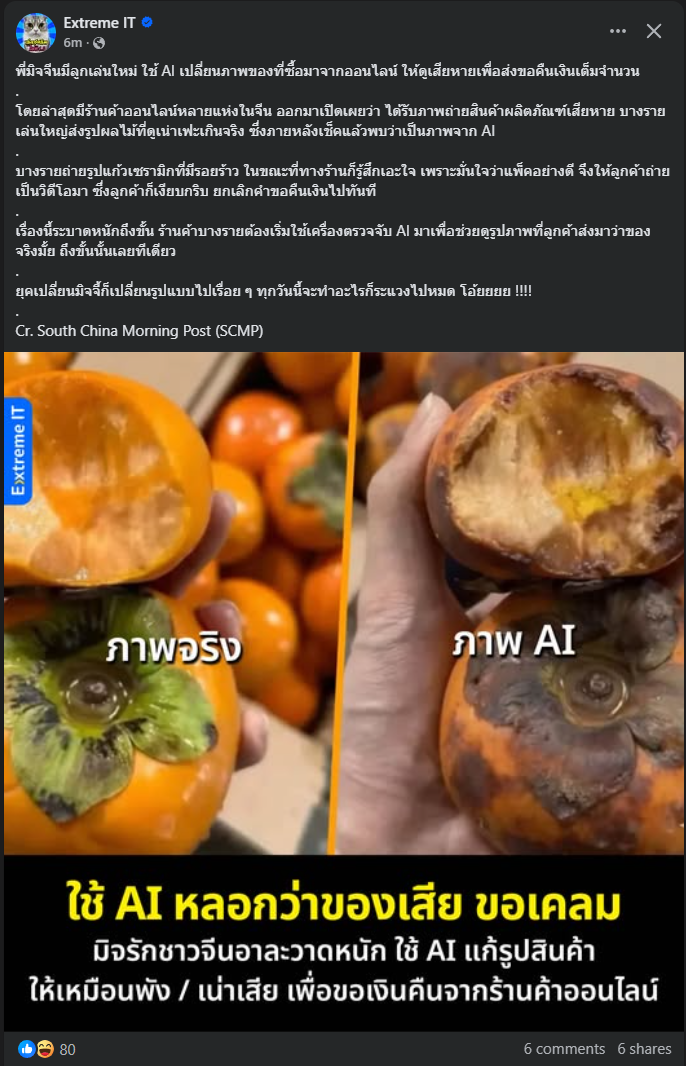Open the Extreme IT profile picture

tap(35, 33)
